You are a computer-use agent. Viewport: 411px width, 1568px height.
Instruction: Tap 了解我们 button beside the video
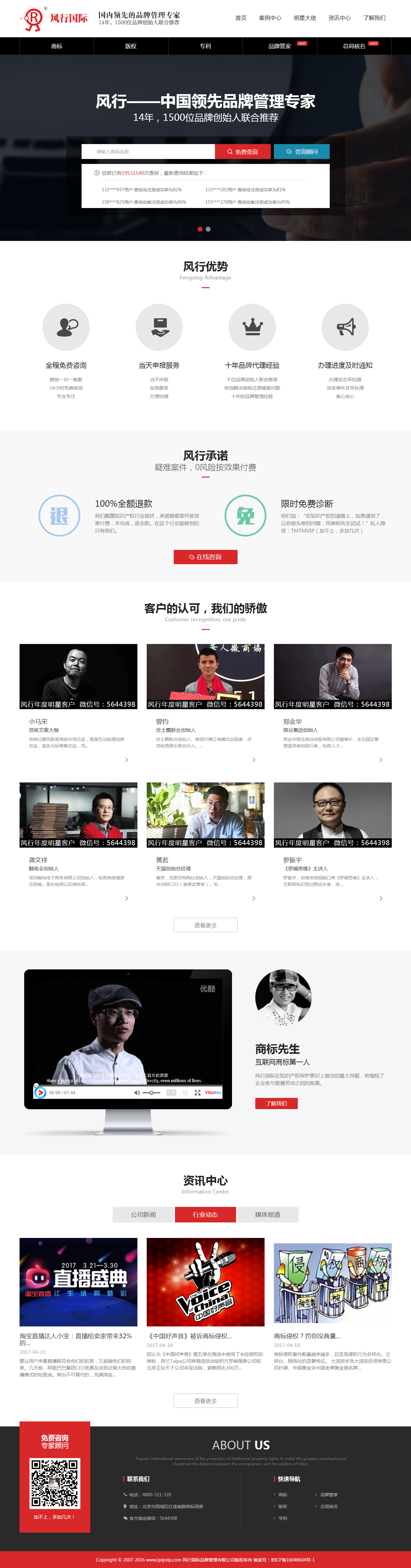[x=276, y=1103]
